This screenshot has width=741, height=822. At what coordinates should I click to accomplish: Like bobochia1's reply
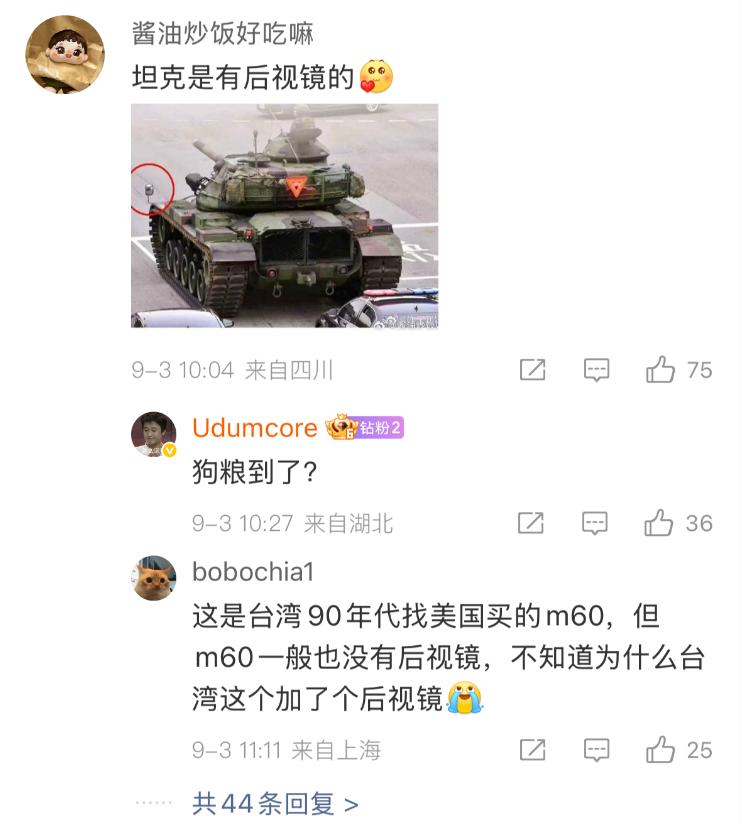[x=660, y=749]
